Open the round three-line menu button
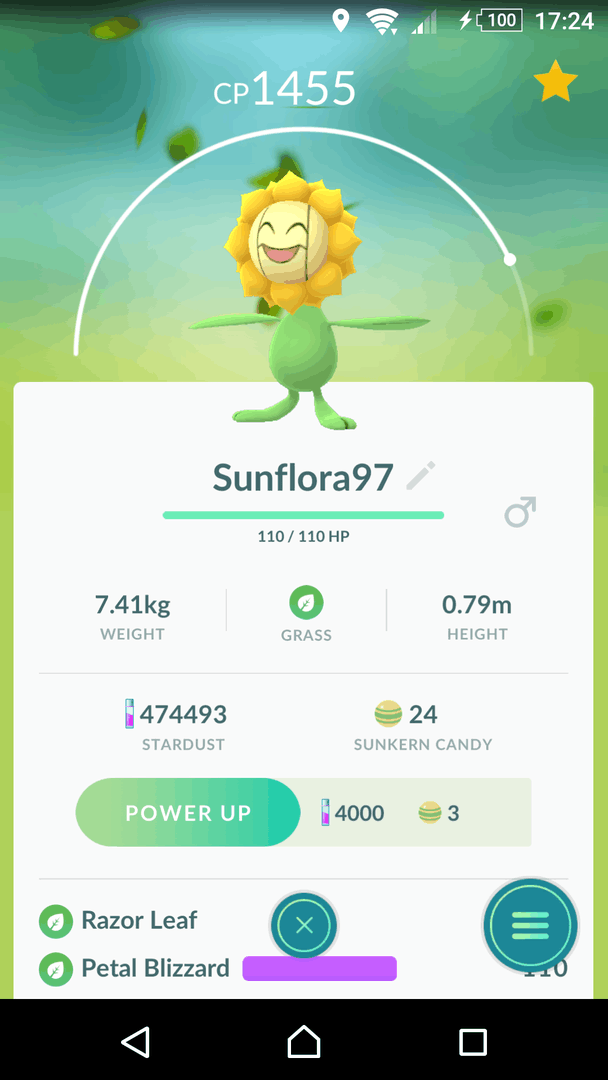The height and width of the screenshot is (1080, 608). click(530, 926)
